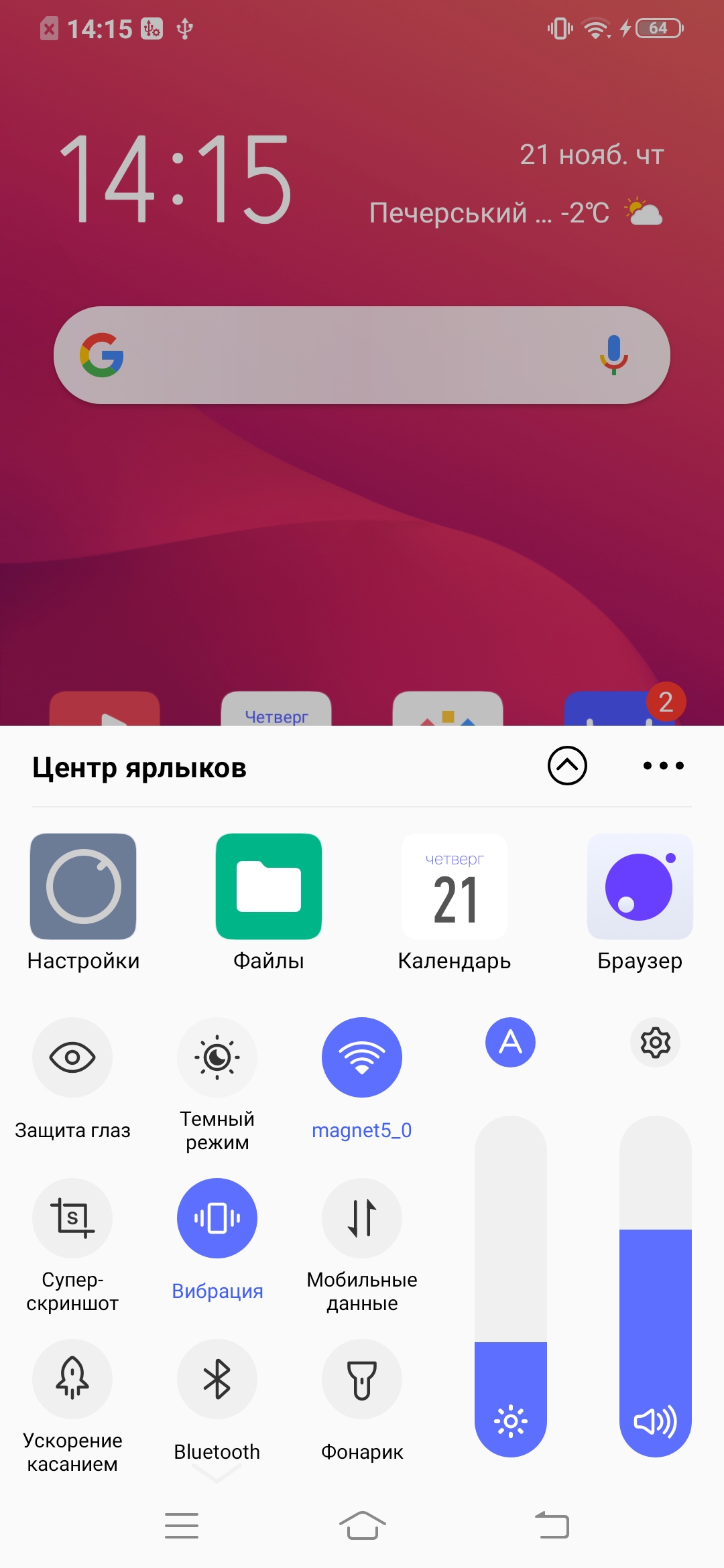
Task: Open the Настройки shortcut
Action: pyautogui.click(x=83, y=887)
